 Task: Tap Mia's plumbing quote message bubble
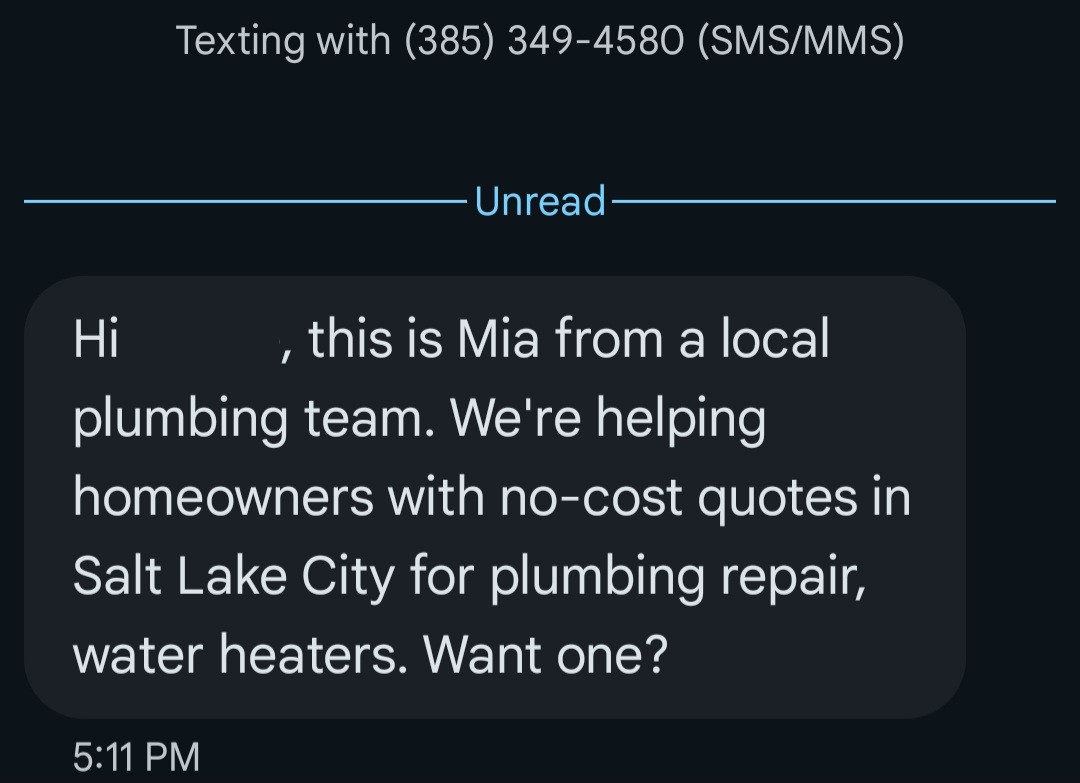tap(494, 497)
